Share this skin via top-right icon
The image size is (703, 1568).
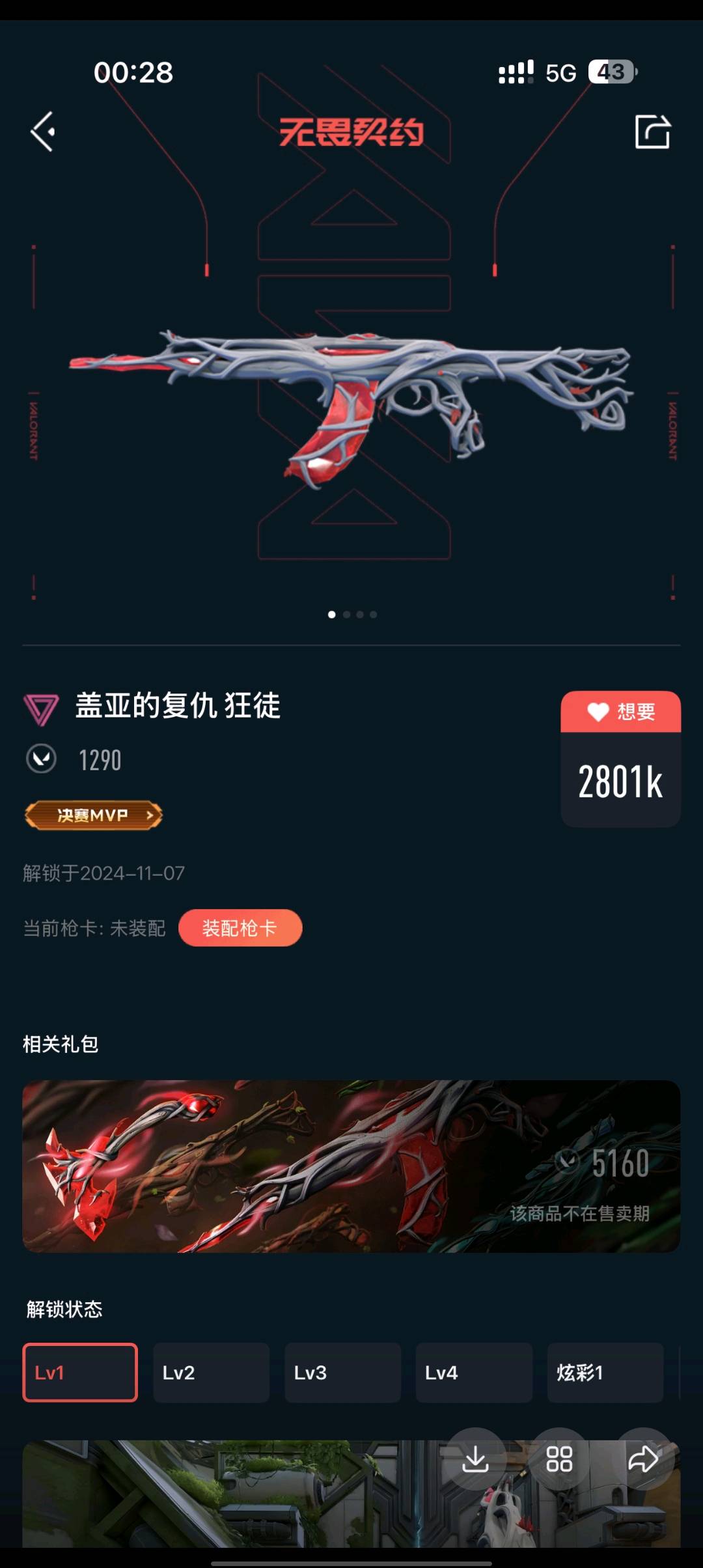pos(652,132)
